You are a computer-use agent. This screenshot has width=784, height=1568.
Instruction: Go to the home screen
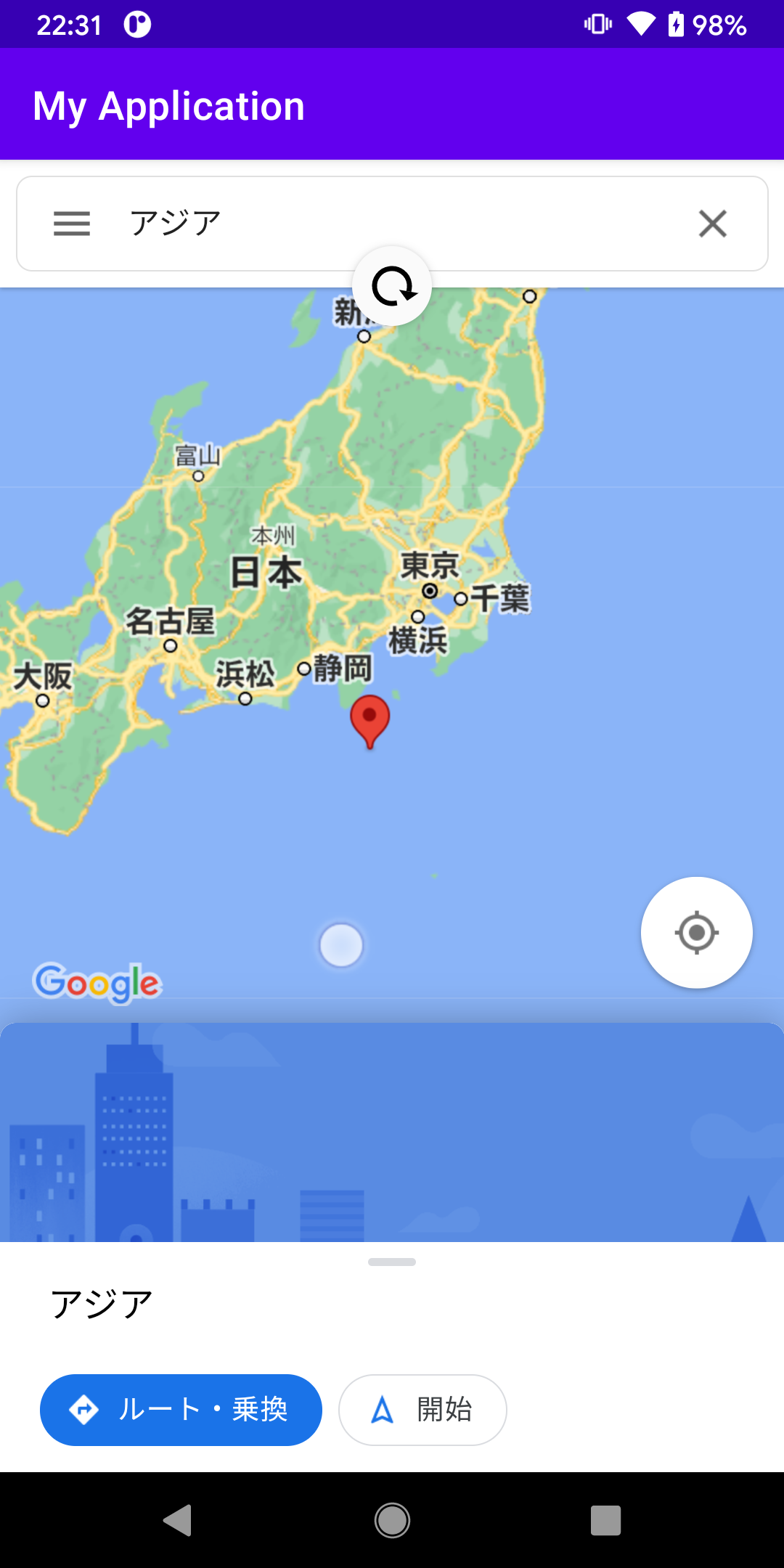392,1520
